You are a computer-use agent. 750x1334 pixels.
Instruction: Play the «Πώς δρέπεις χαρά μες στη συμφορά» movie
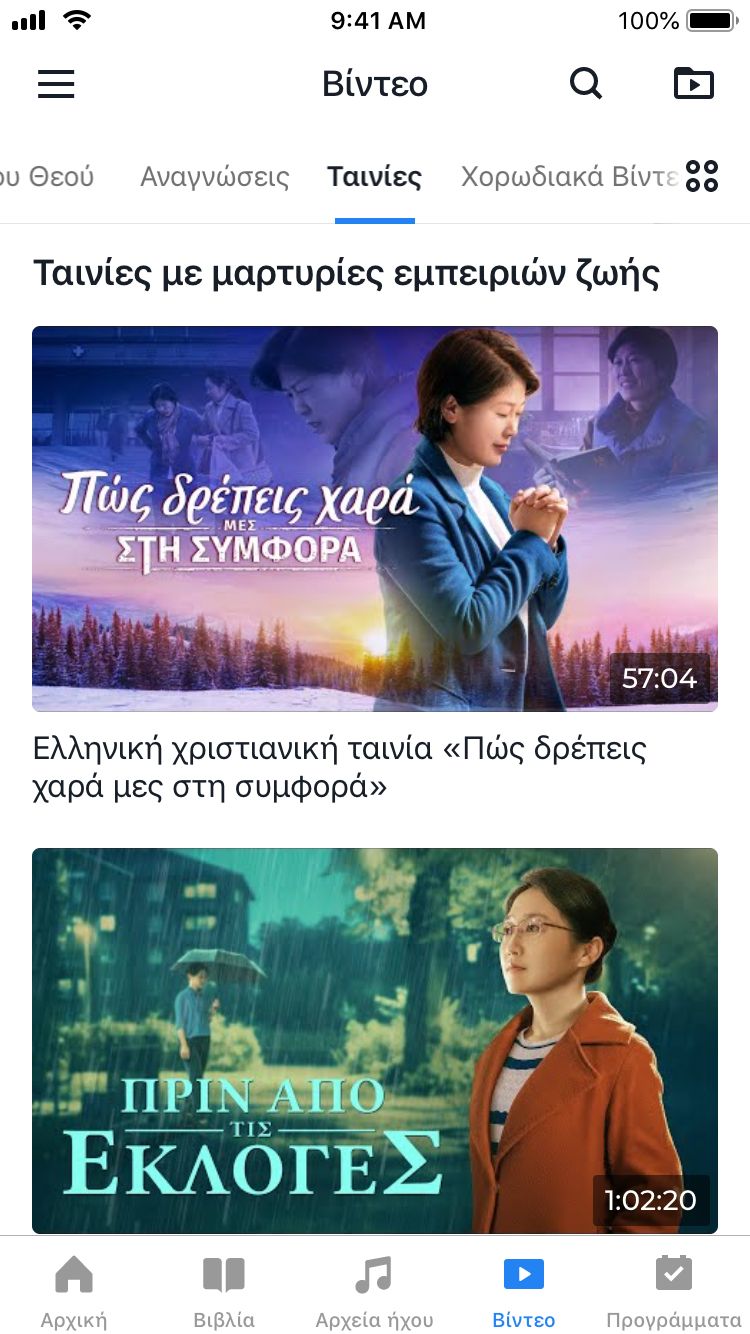375,518
